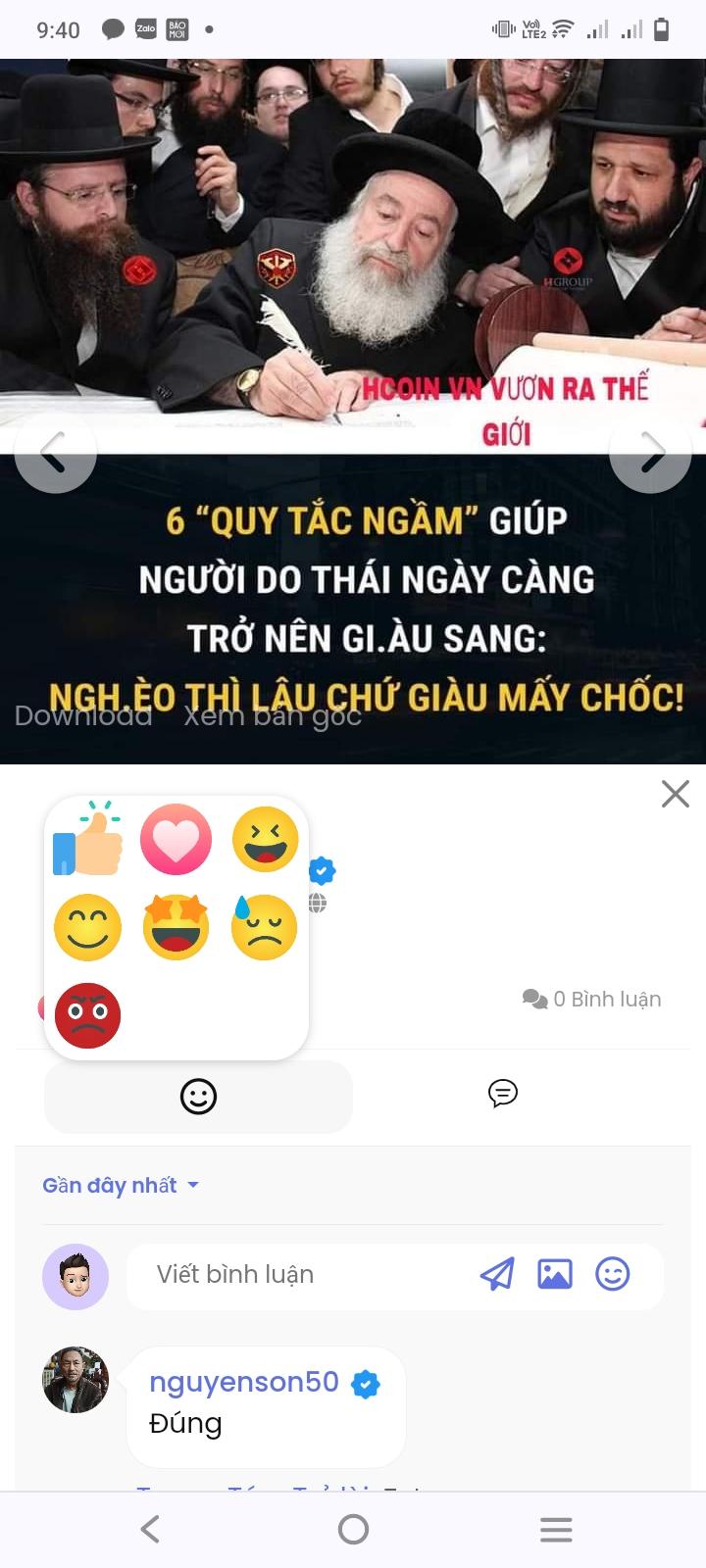Open Xem bản gốc original image
Viewport: 706px width, 1568px height.
[x=273, y=716]
